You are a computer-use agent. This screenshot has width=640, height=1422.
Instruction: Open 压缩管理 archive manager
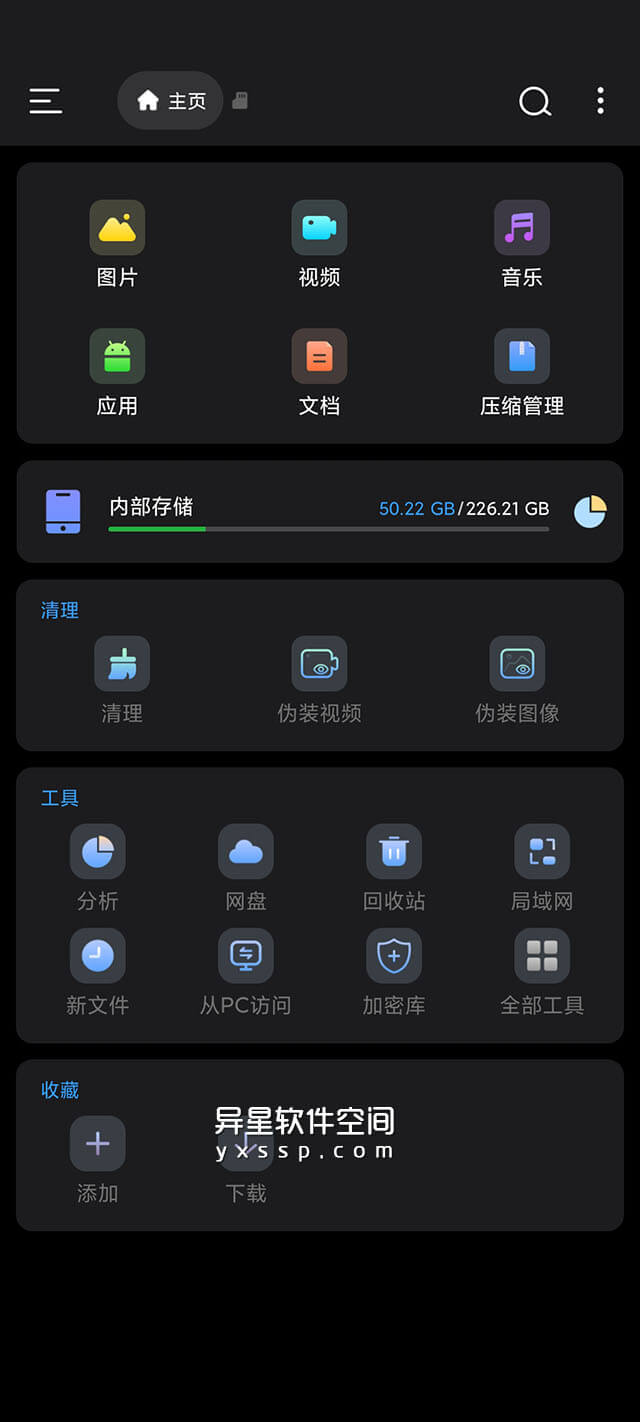(521, 372)
